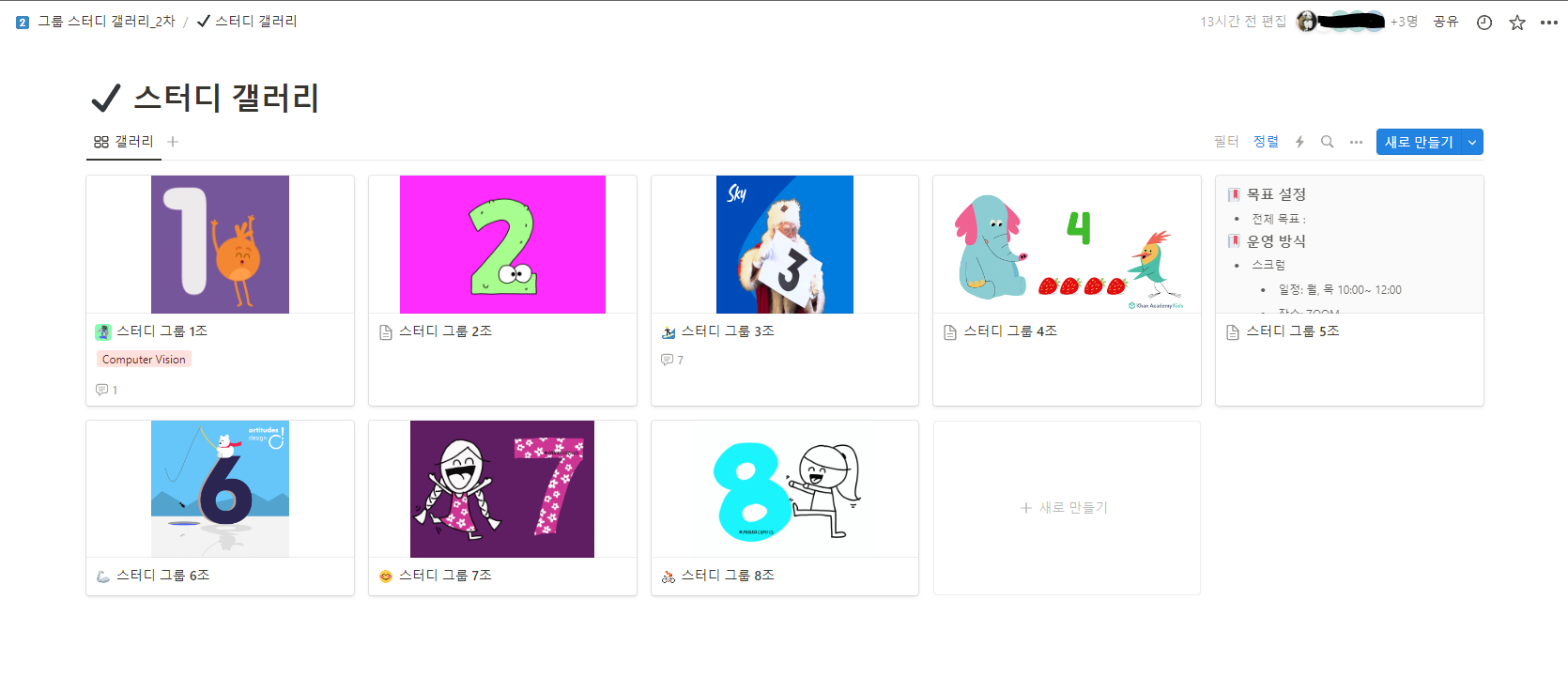
Task: Expand the dropdown arrow beside 새로 만들기
Action: pos(1472,142)
